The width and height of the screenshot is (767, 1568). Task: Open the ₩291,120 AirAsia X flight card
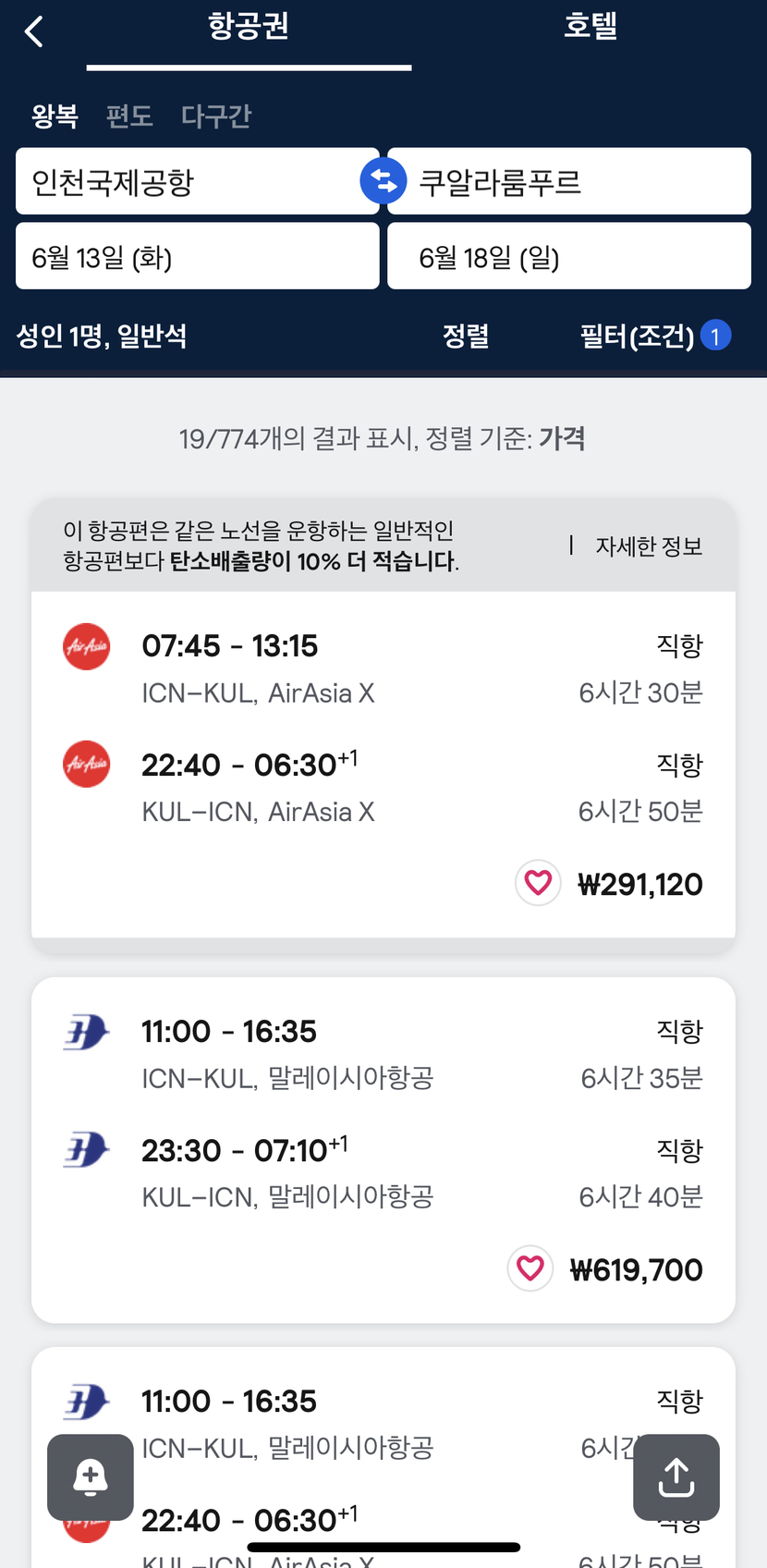(x=383, y=765)
